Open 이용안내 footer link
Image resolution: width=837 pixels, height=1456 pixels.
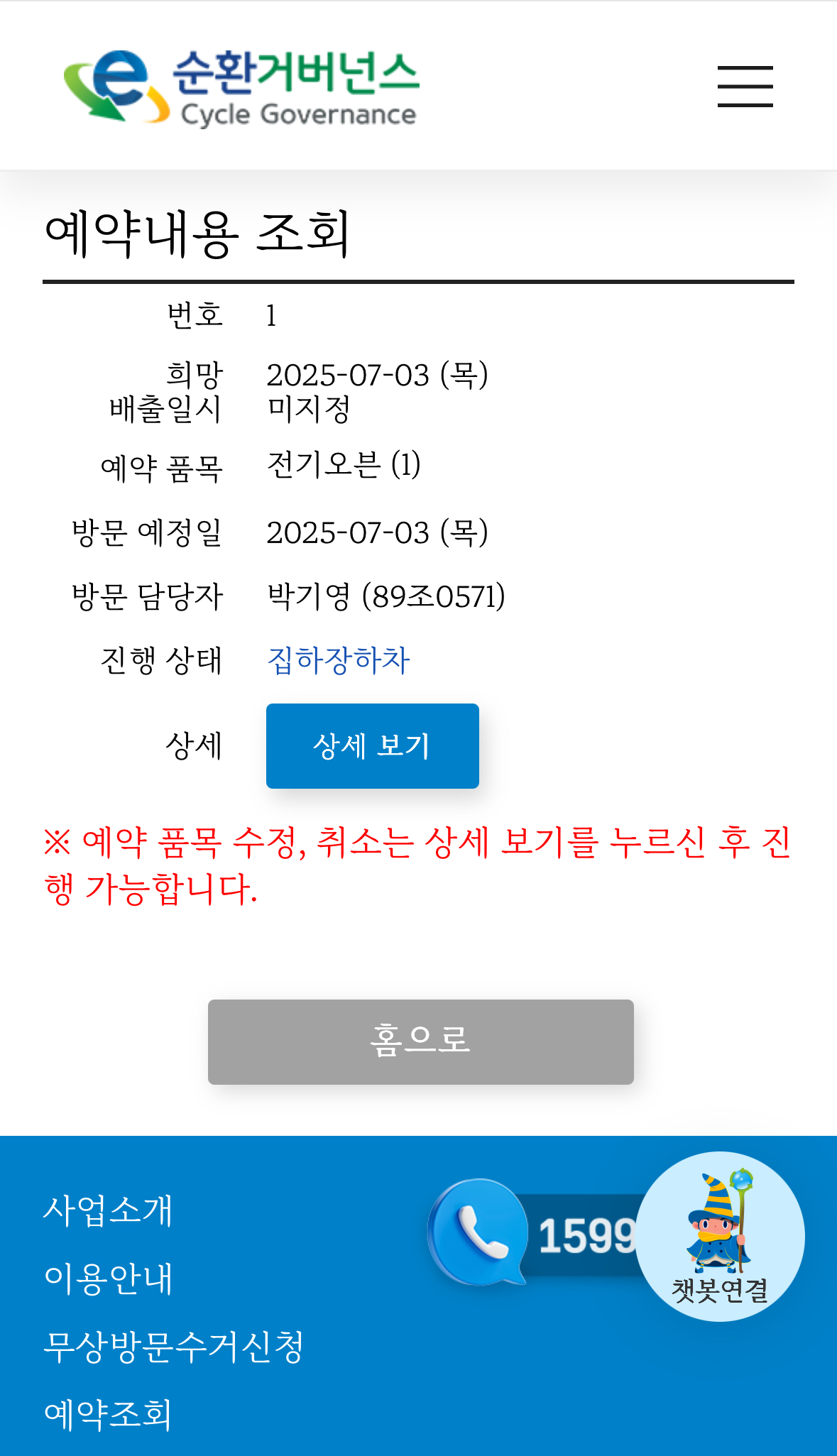click(x=108, y=1279)
